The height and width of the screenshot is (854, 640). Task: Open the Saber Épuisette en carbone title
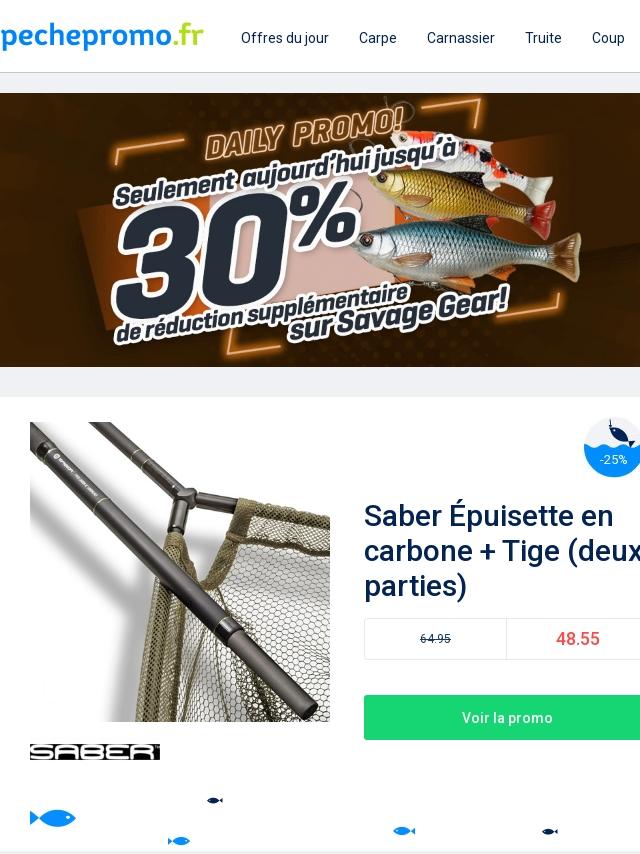(502, 551)
